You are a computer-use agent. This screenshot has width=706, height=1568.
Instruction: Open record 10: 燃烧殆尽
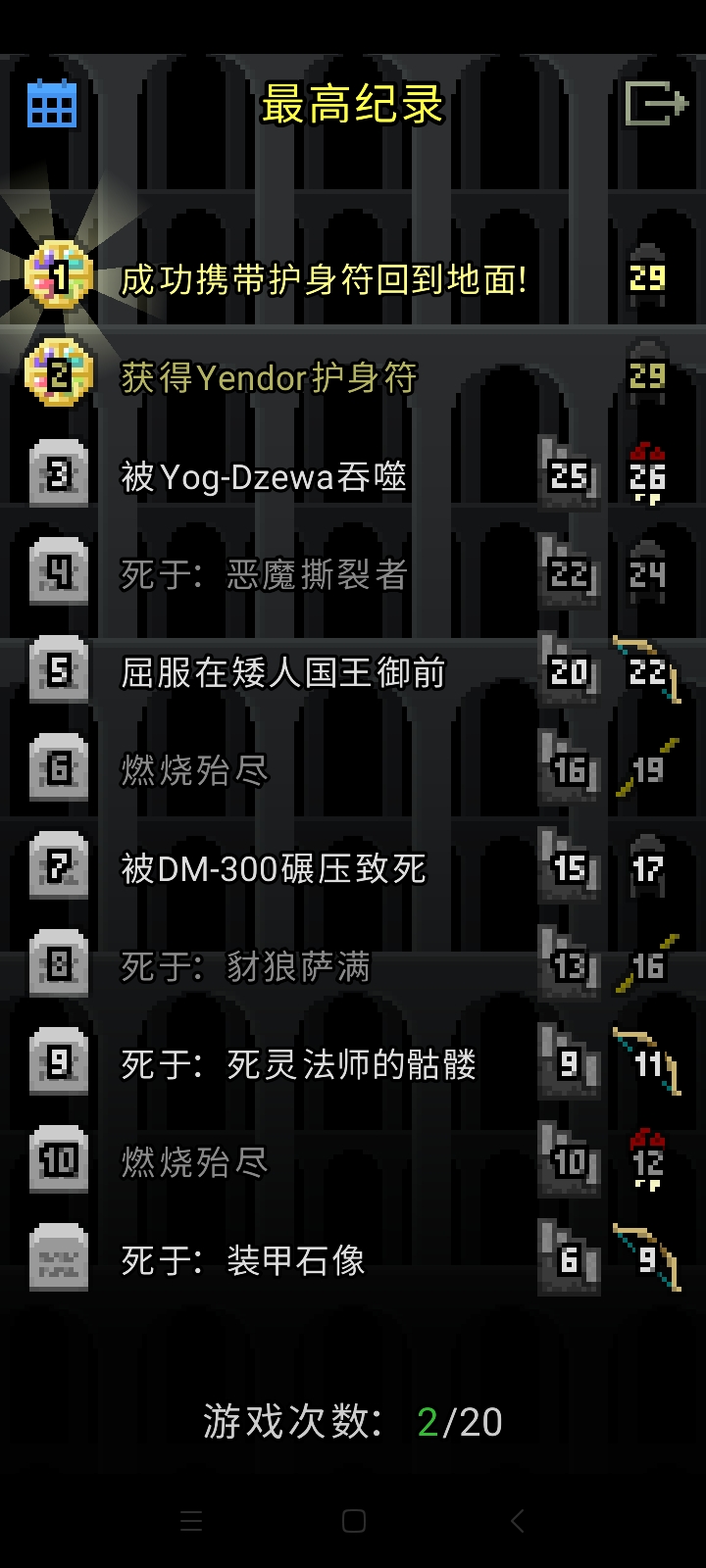194,1162
